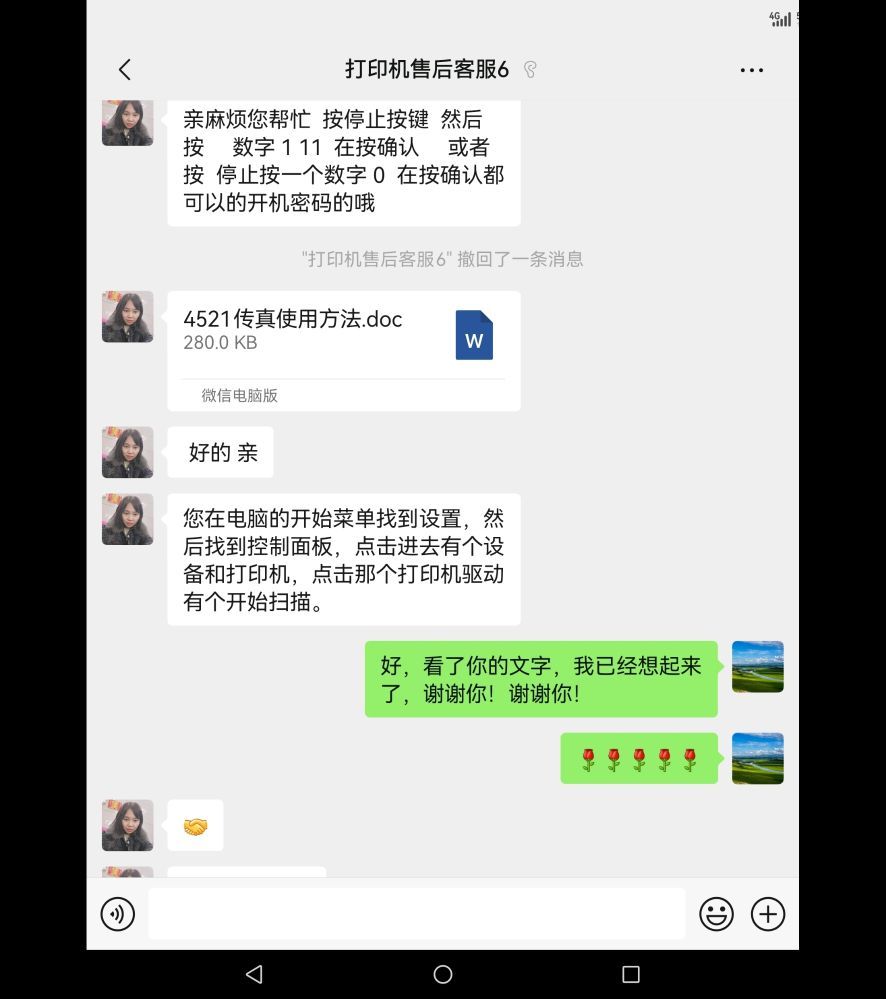
Task: Go back from the chat screen
Action: tap(125, 69)
